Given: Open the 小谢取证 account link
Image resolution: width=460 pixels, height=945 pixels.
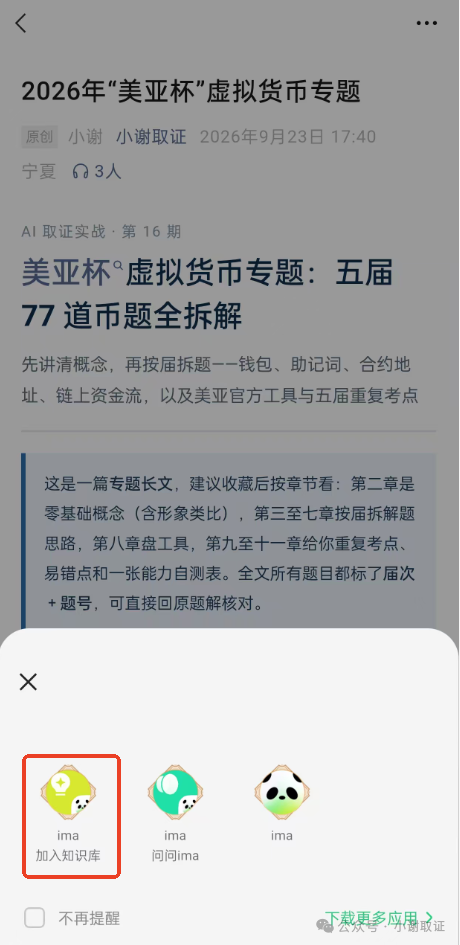Looking at the screenshot, I should pos(151,137).
